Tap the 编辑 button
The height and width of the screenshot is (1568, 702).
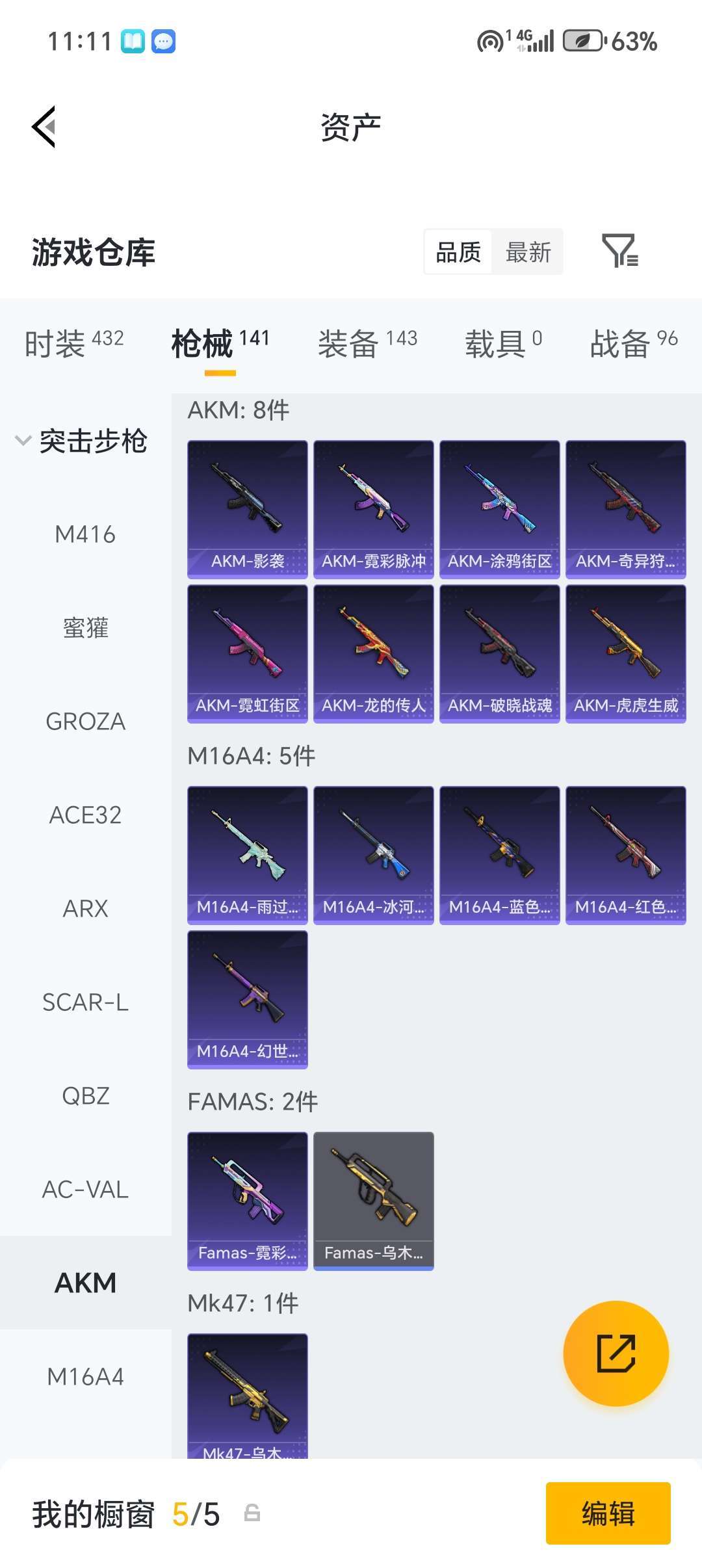pyautogui.click(x=608, y=1513)
